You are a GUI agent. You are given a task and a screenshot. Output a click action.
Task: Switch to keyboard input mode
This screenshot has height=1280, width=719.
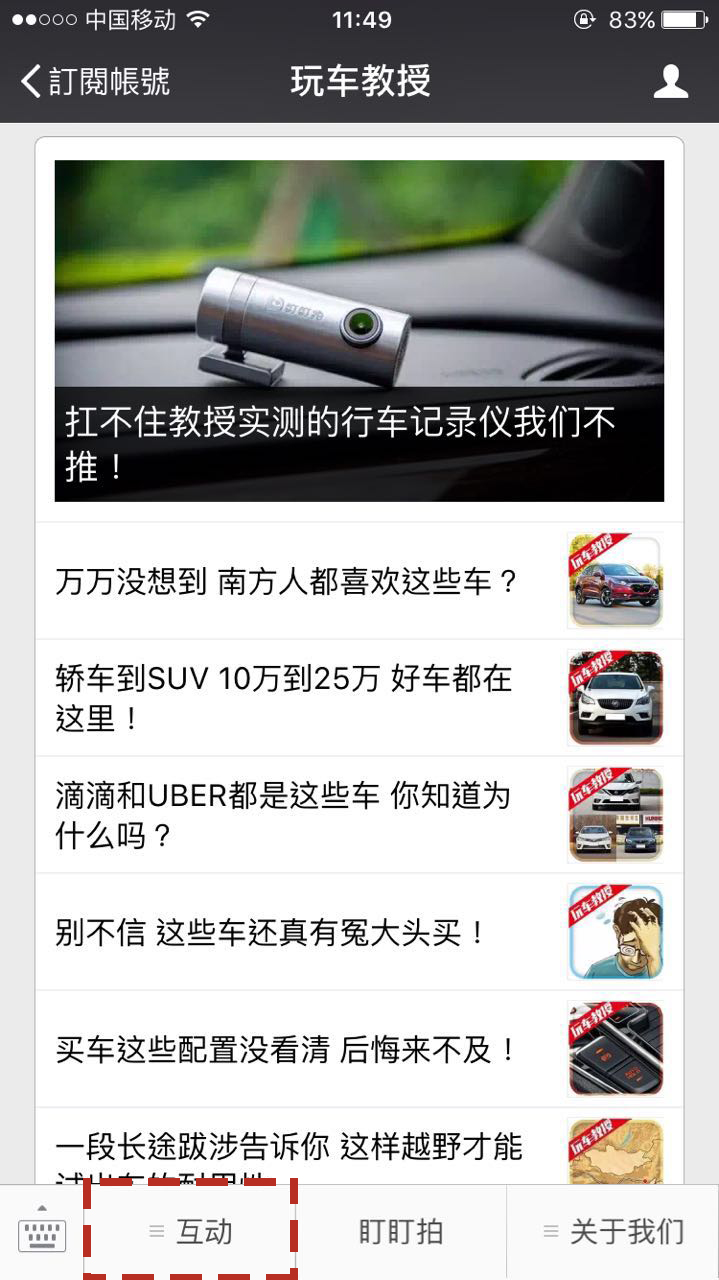click(42, 1232)
